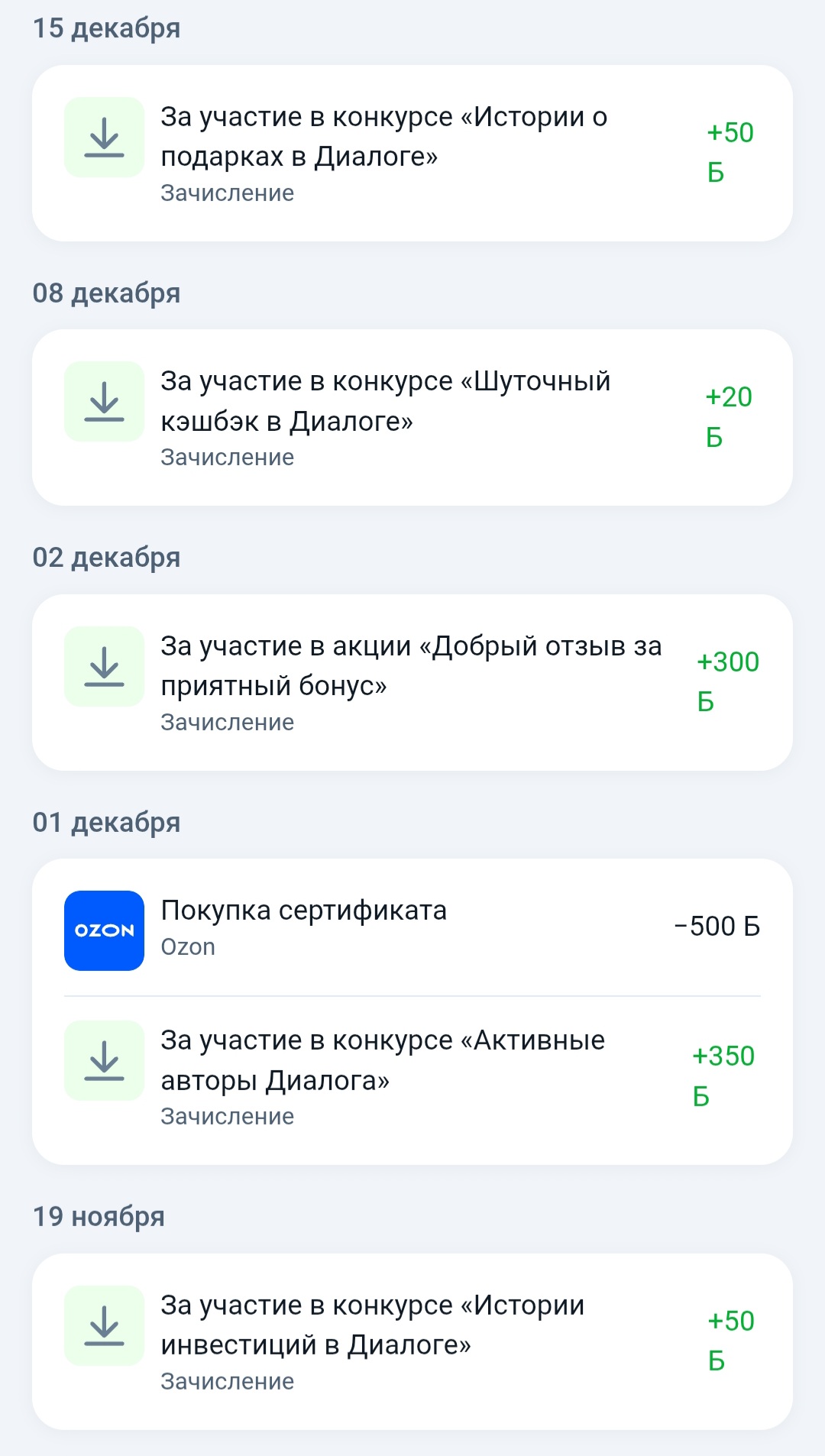The image size is (825, 1456).
Task: Select the 01 декабря date header
Action: [106, 823]
